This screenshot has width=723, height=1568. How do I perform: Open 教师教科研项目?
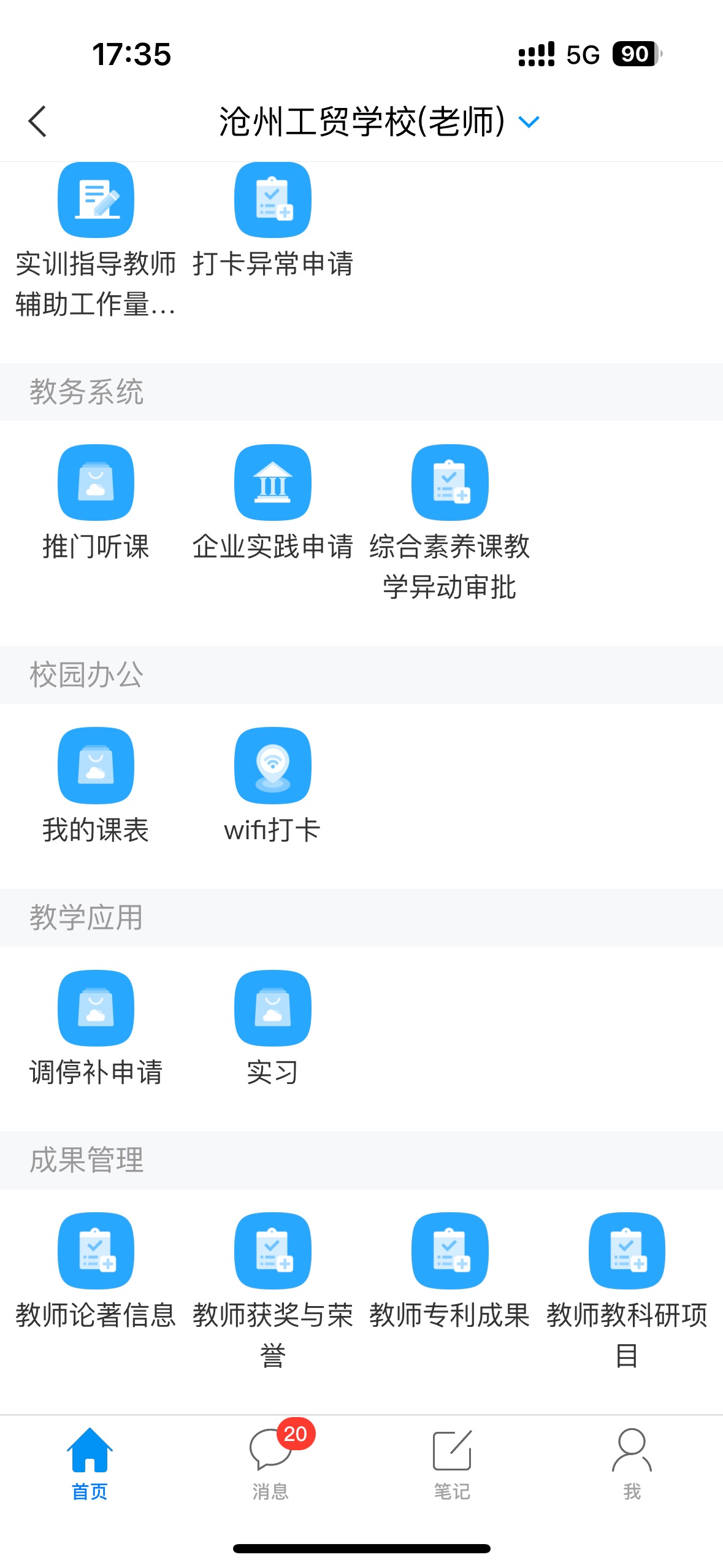[x=627, y=1251]
